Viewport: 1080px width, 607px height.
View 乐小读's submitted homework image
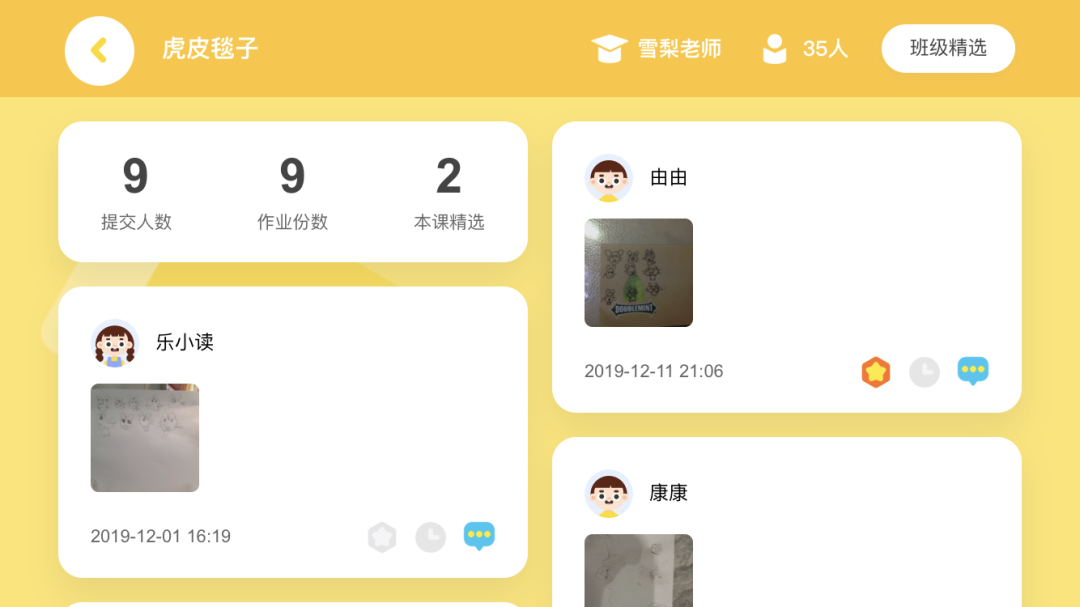(144, 437)
